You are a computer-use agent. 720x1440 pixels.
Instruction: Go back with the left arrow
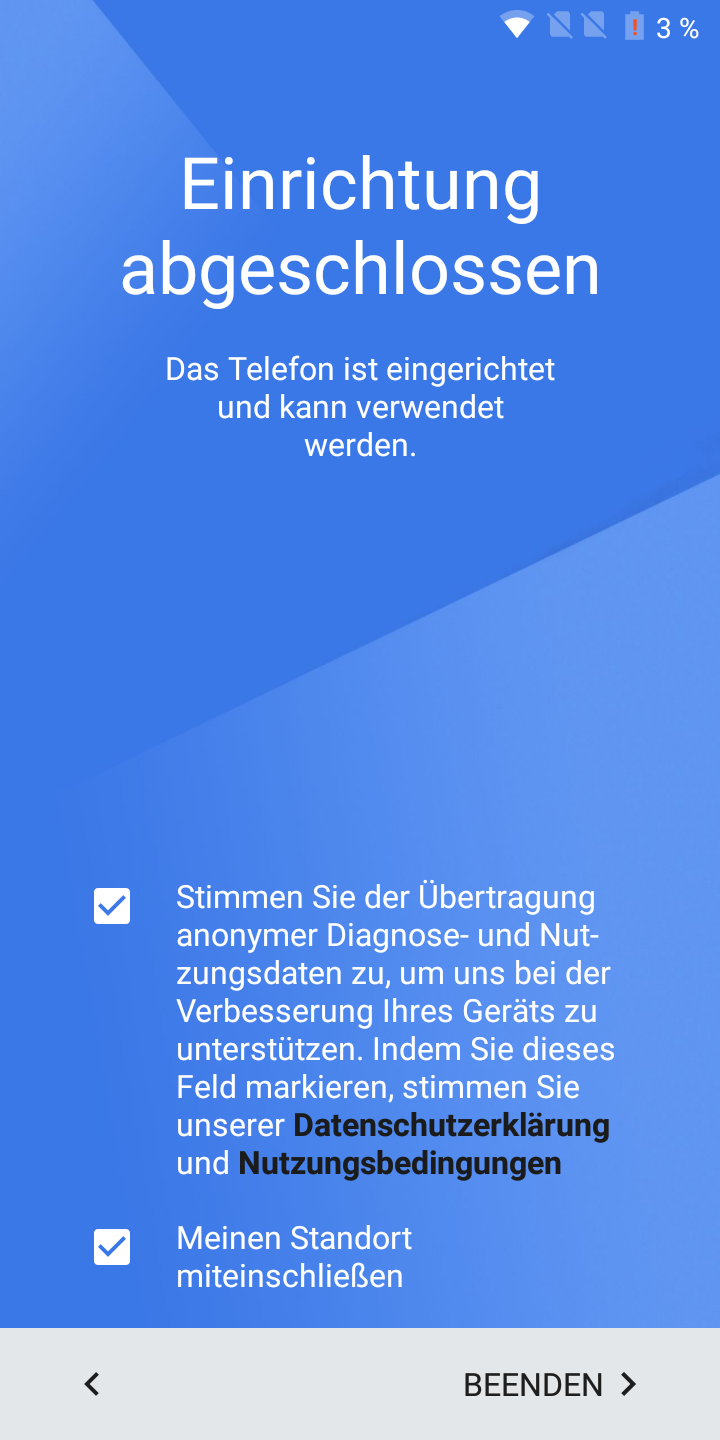pyautogui.click(x=92, y=1384)
